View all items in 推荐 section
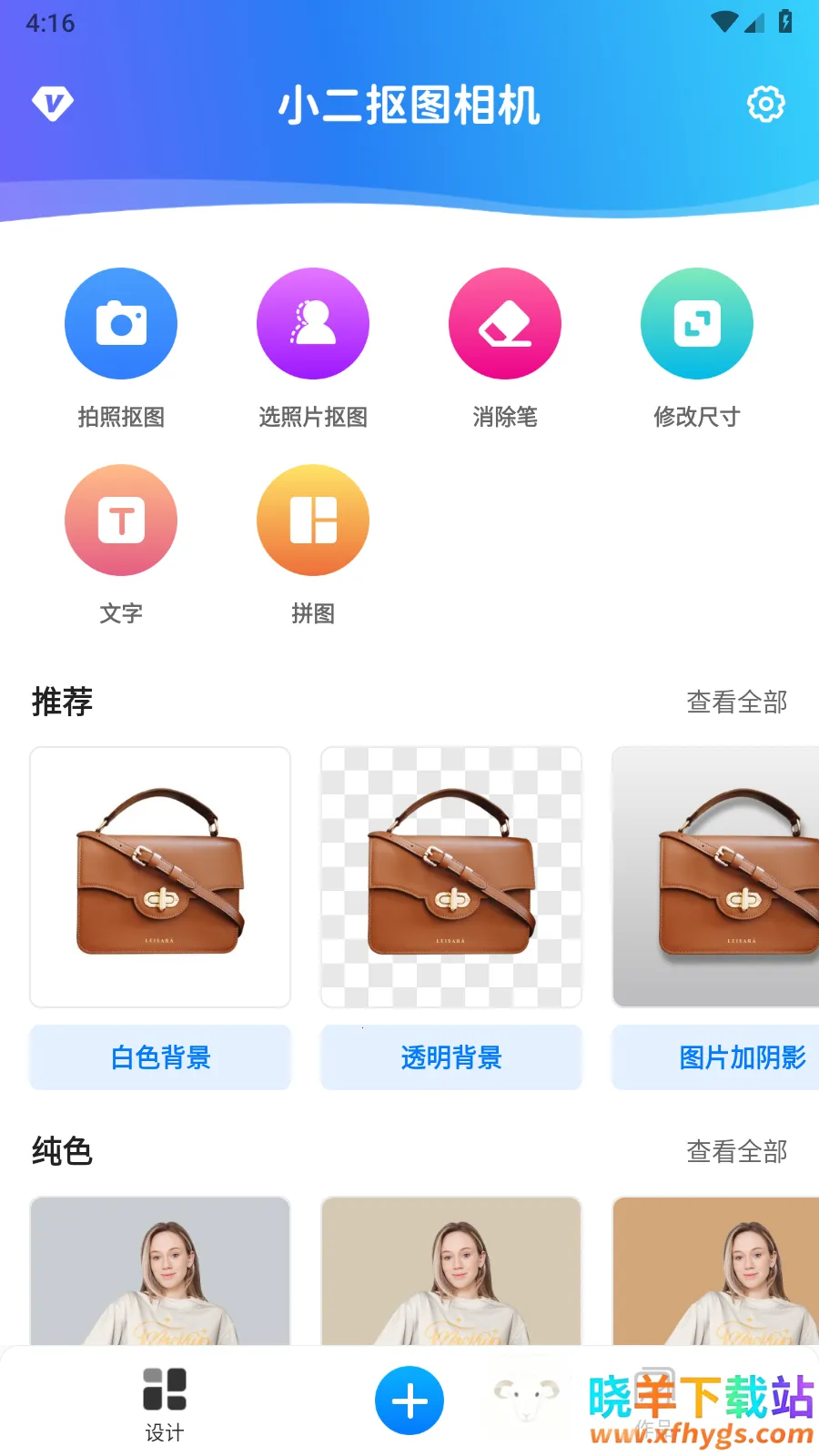This screenshot has width=819, height=1456. coord(736,702)
